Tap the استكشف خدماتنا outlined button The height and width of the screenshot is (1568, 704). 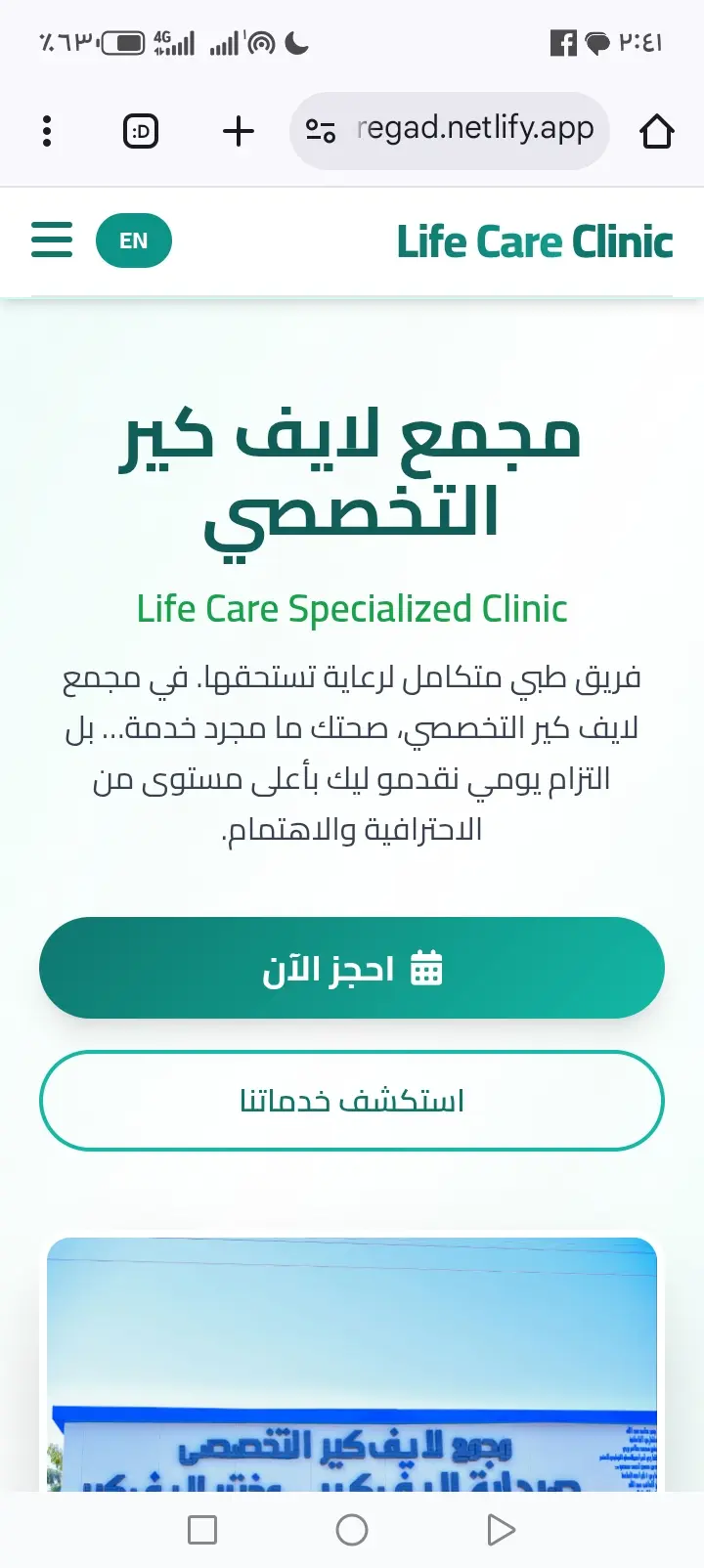(352, 1100)
